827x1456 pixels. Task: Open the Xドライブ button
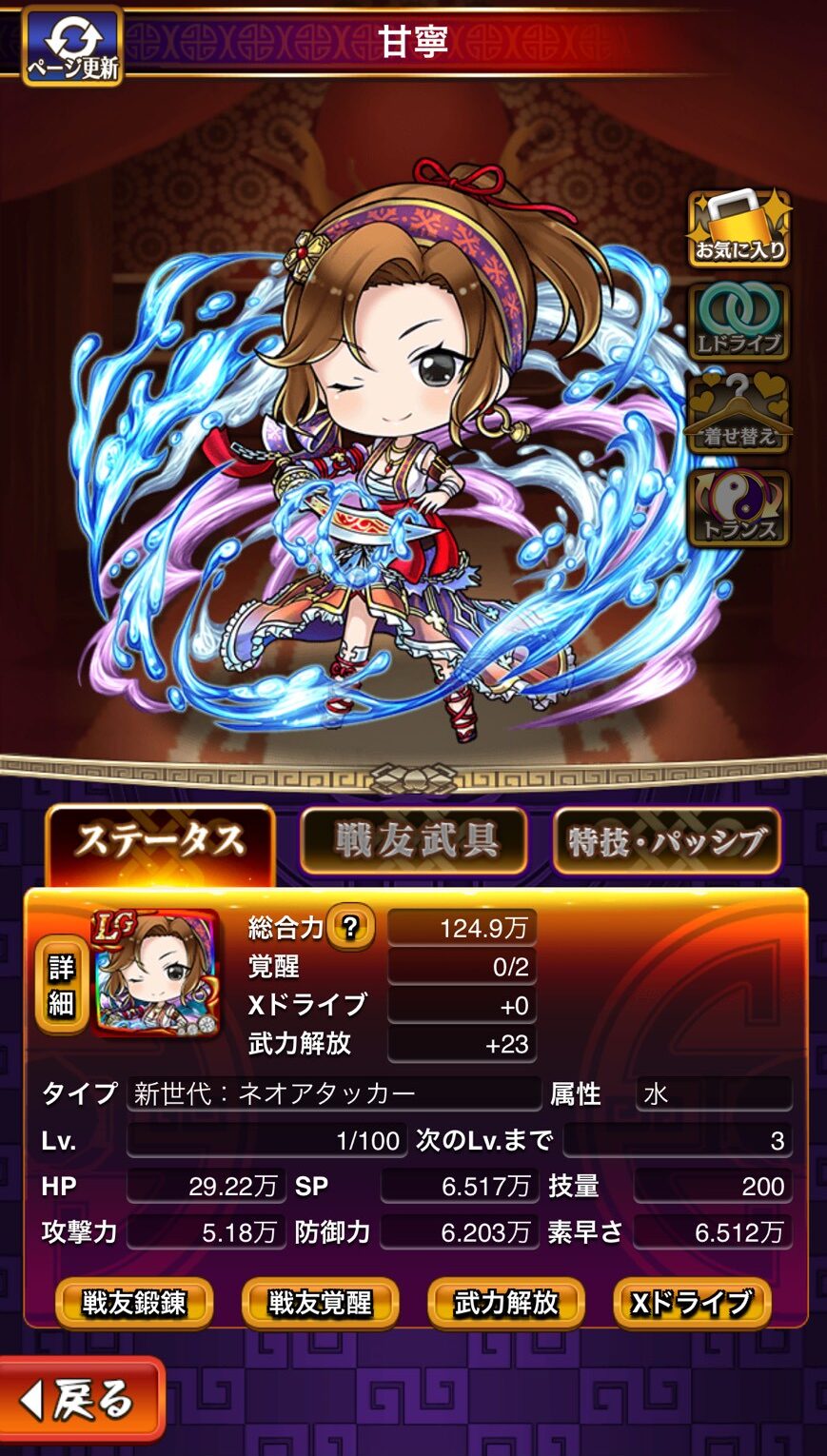(x=692, y=1303)
